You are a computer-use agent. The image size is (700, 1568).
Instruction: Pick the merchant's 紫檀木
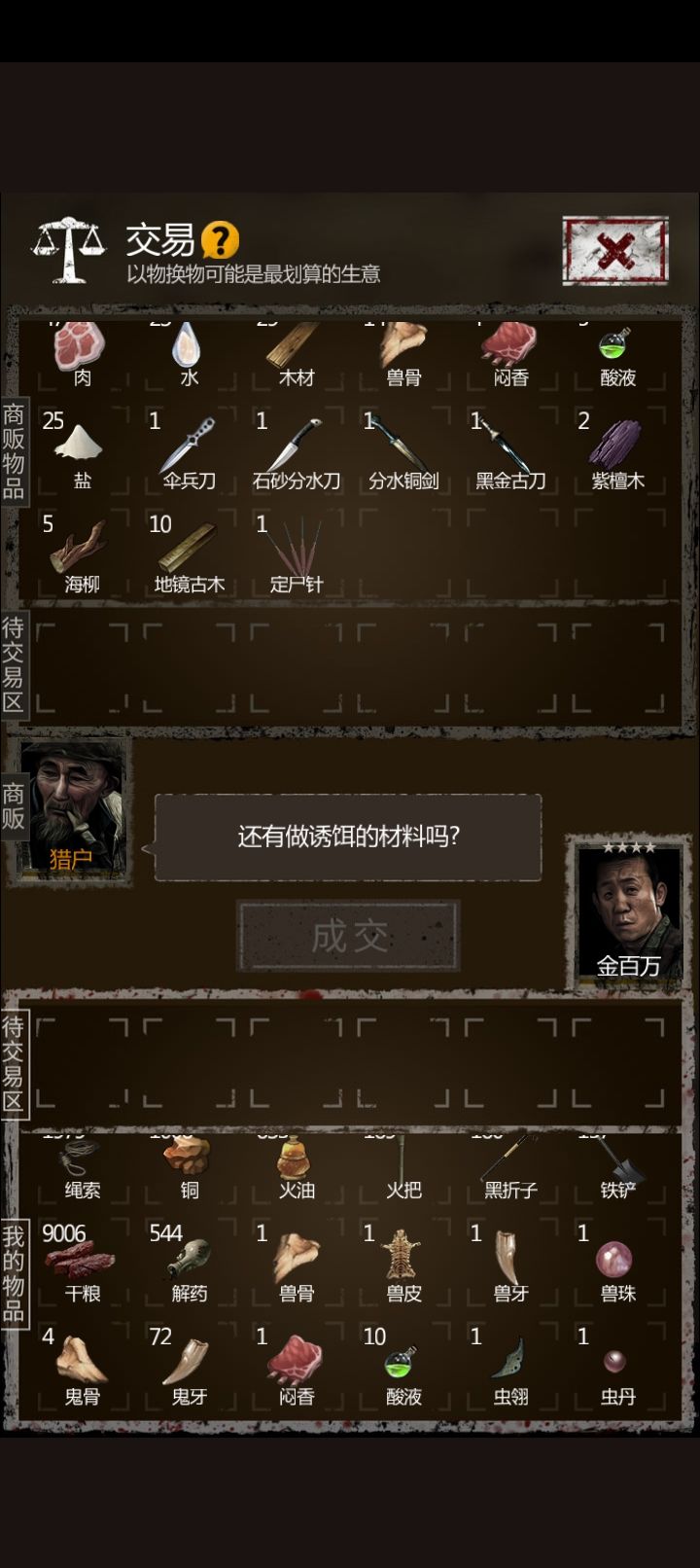616,450
